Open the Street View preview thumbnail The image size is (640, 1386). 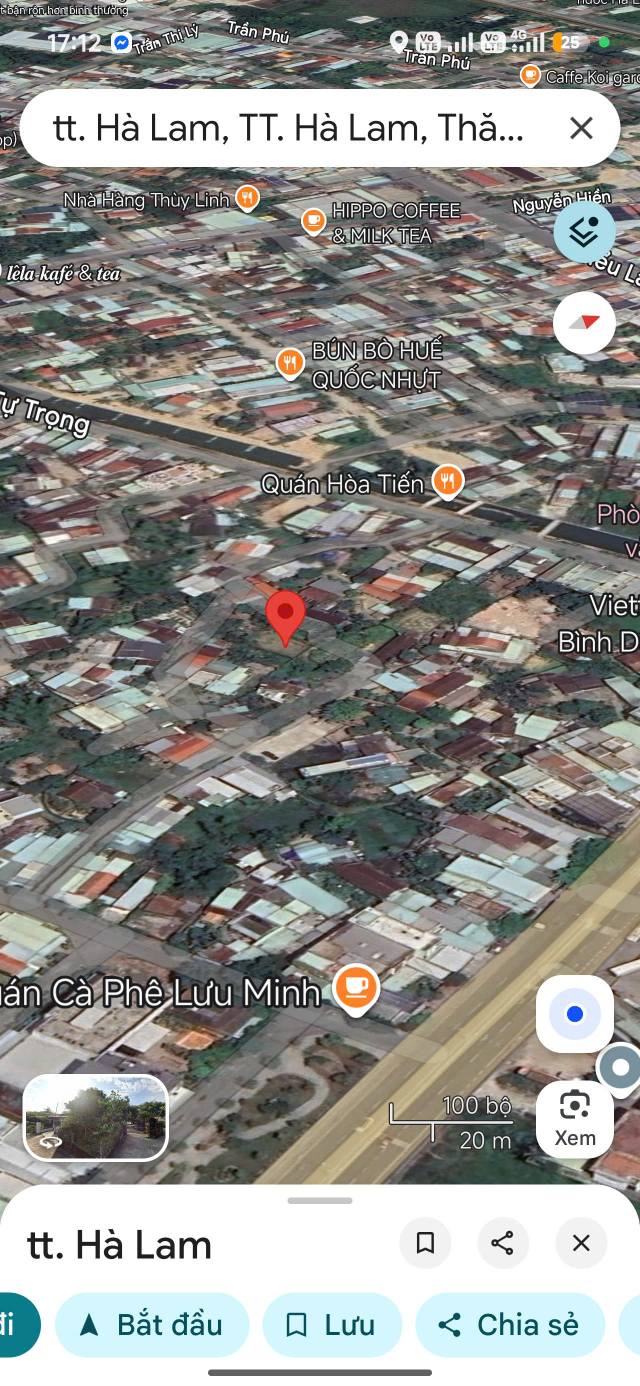pos(96,1117)
